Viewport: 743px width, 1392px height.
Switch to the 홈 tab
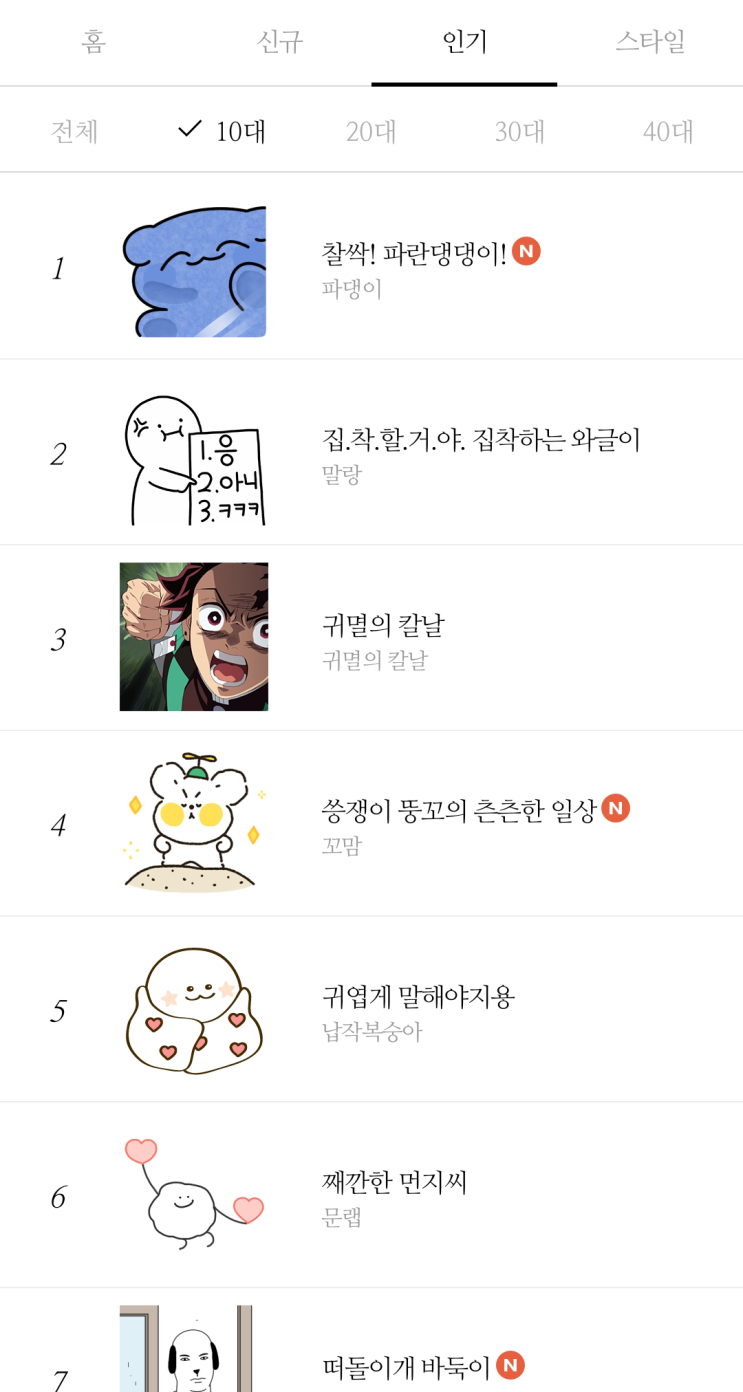91,43
